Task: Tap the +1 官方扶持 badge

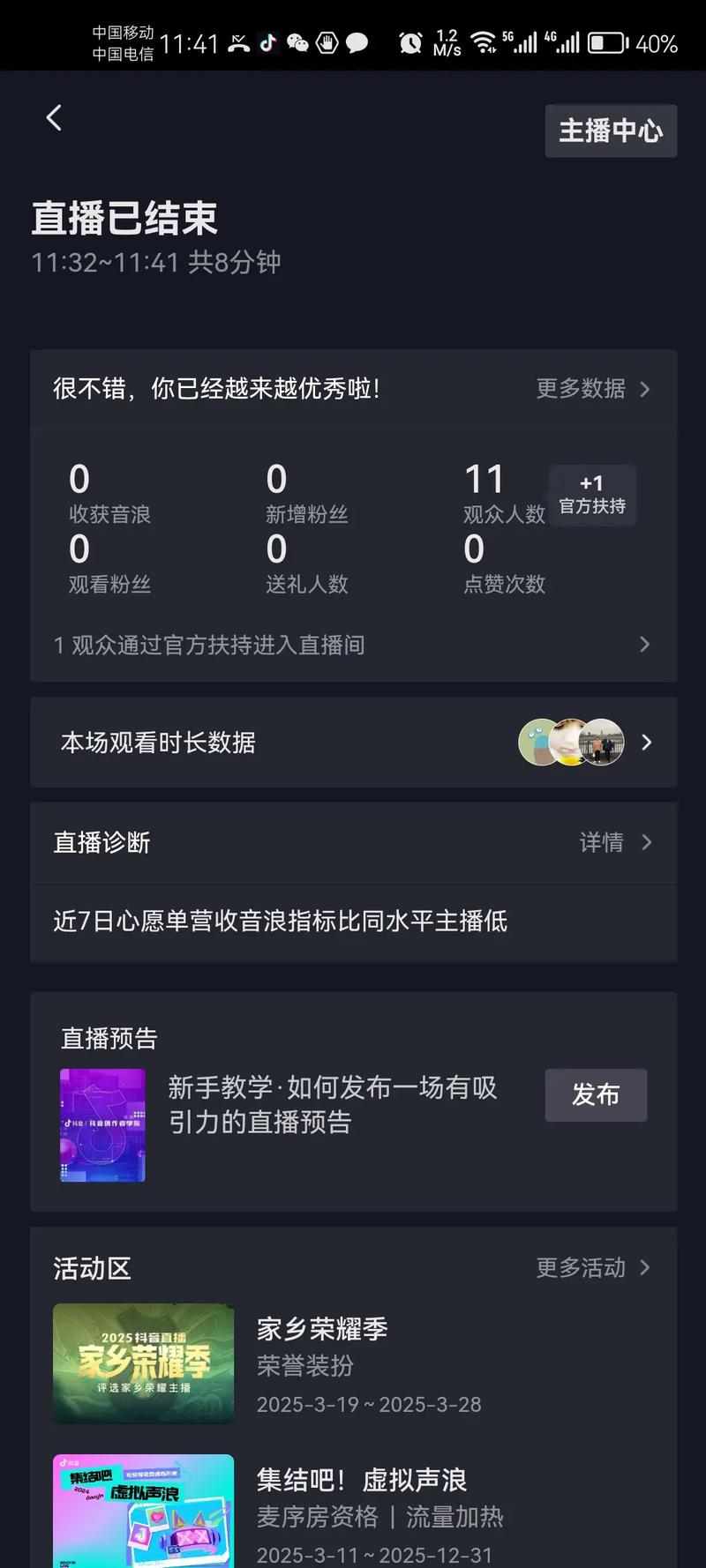Action: 591,495
